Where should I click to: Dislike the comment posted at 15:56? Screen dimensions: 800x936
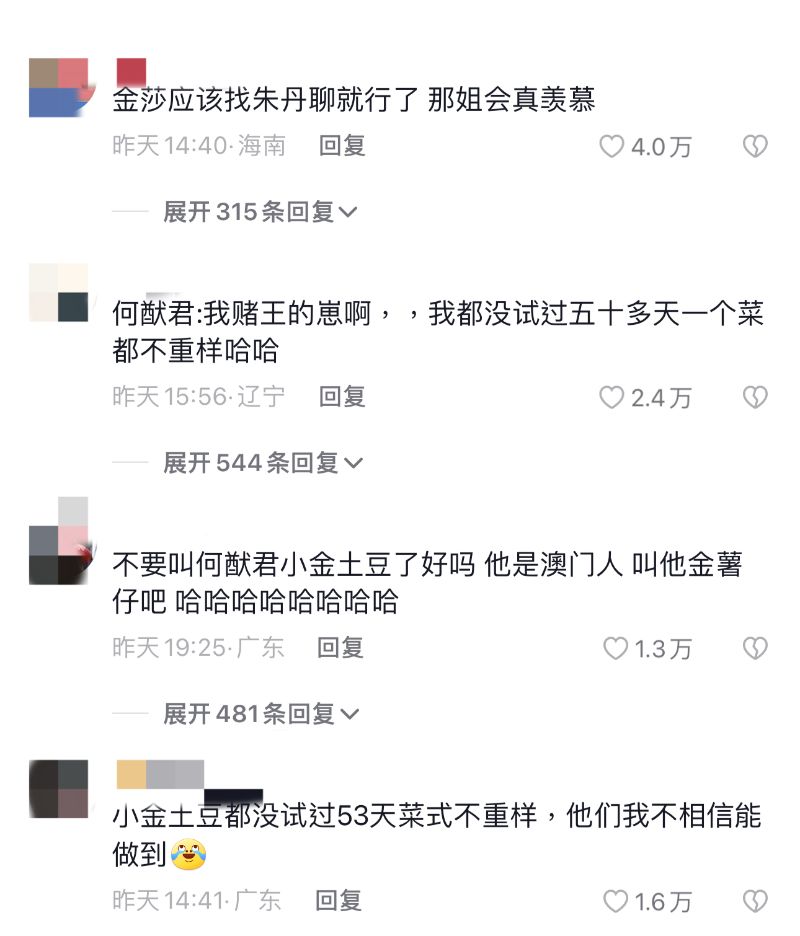[x=754, y=398]
